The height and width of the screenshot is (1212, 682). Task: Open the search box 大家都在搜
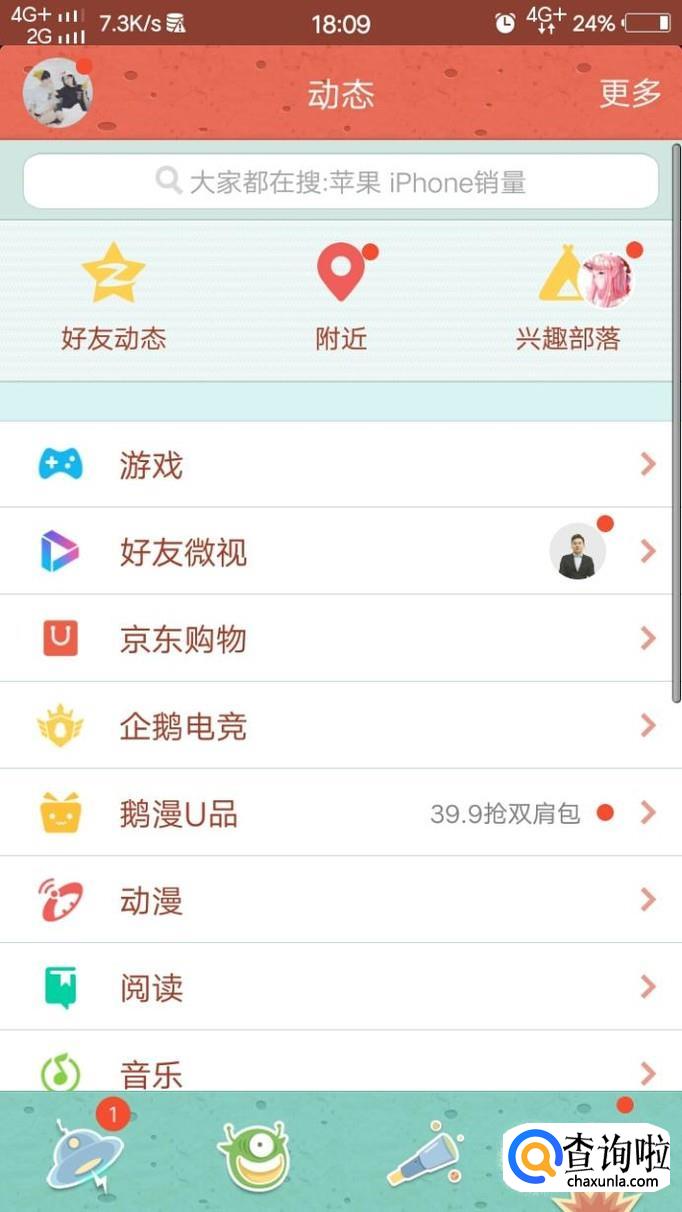[341, 181]
